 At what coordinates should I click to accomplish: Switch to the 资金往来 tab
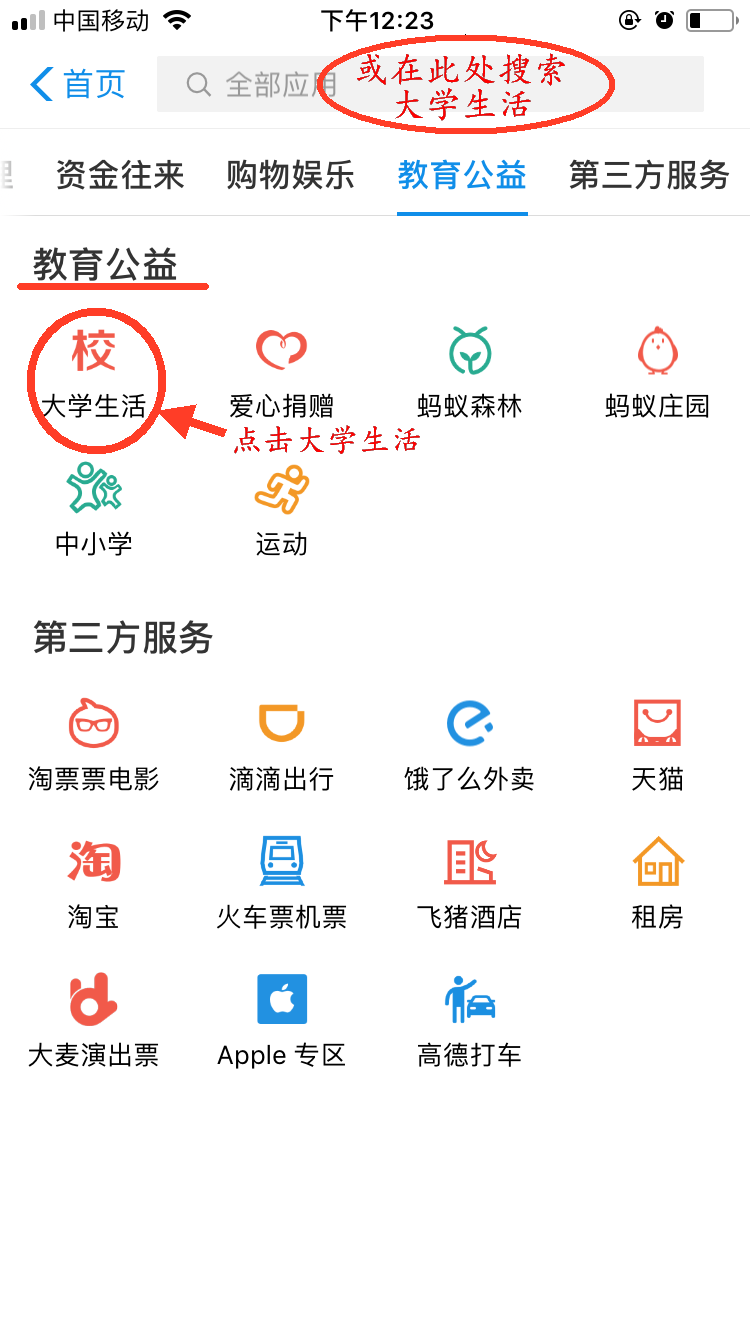(x=120, y=175)
